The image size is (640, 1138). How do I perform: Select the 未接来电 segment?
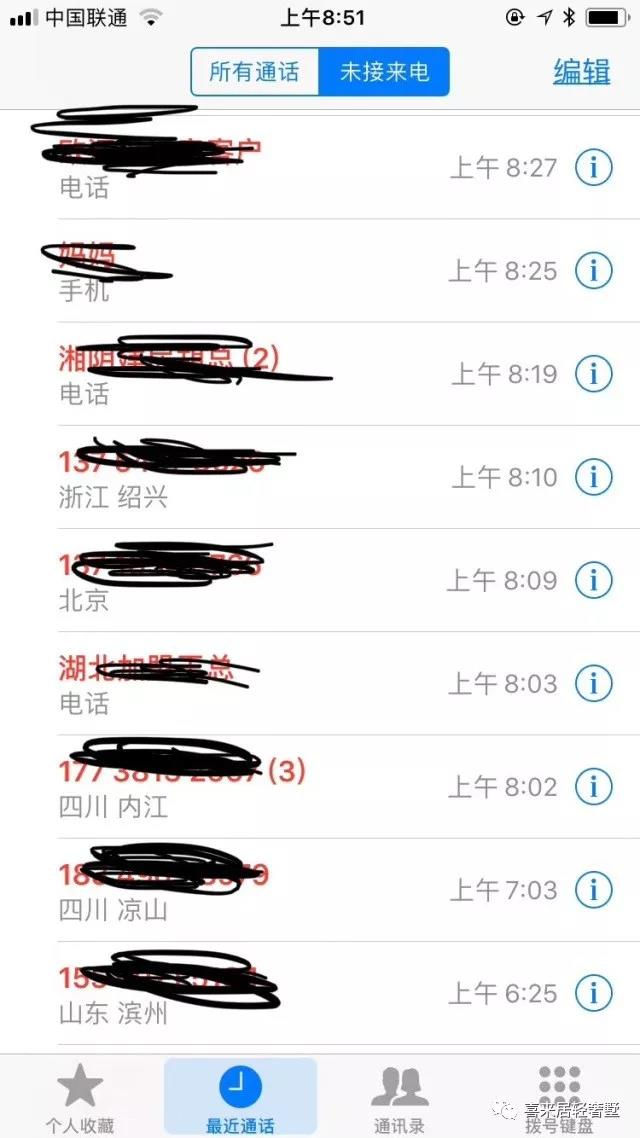[x=384, y=72]
